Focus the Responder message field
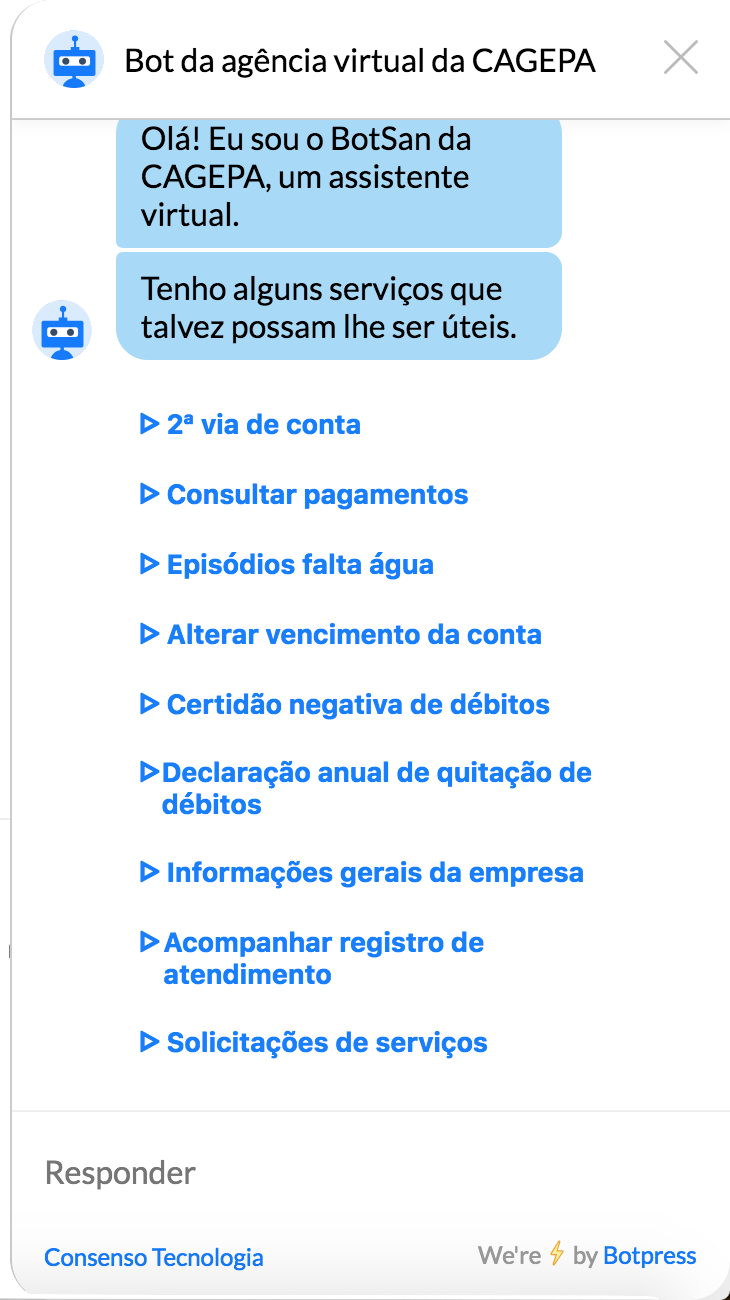The height and width of the screenshot is (1300, 730). (x=360, y=1173)
